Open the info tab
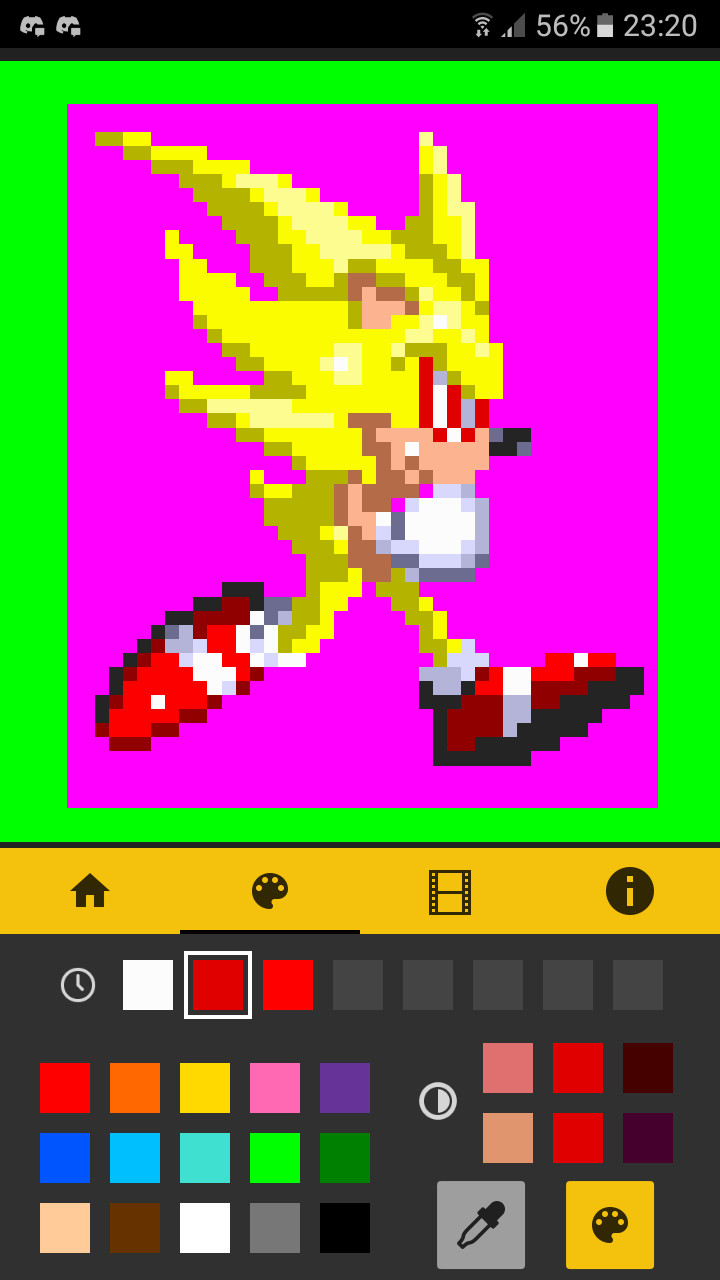The width and height of the screenshot is (720, 1280). click(x=630, y=891)
